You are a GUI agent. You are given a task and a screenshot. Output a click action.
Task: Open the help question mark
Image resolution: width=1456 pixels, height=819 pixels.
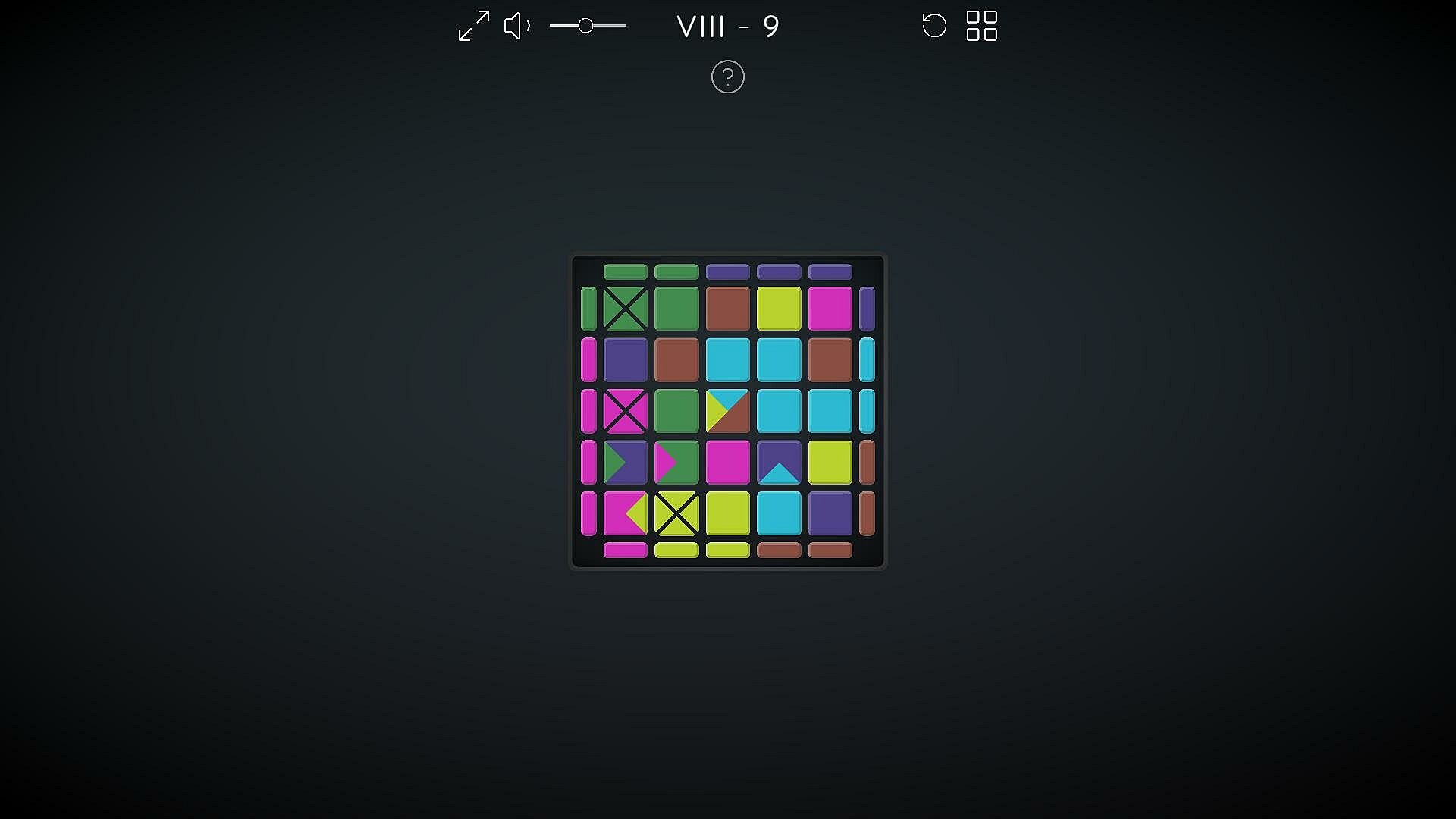click(x=727, y=77)
